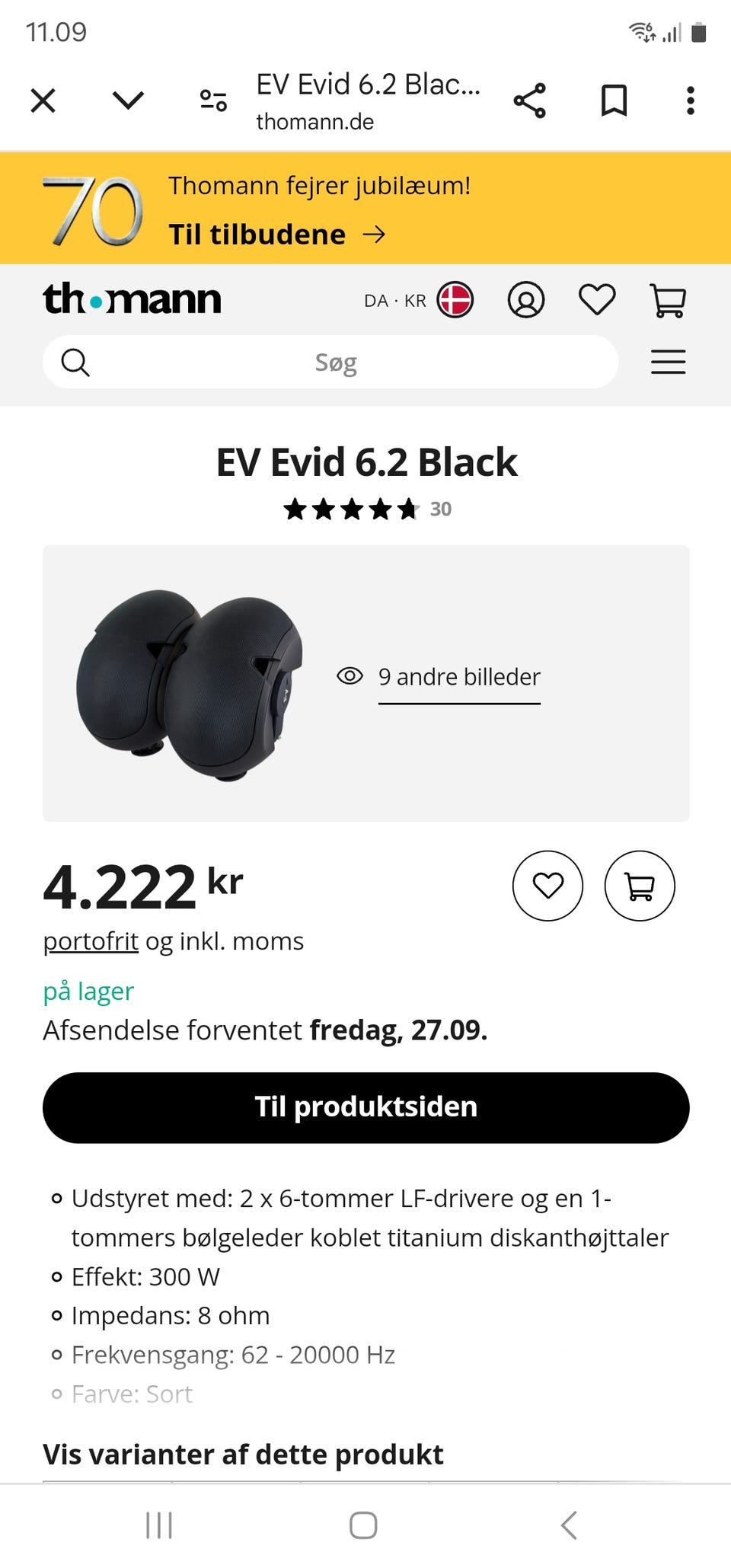731x1568 pixels.
Task: Change the DA · KR country and currency
Action: (x=418, y=300)
